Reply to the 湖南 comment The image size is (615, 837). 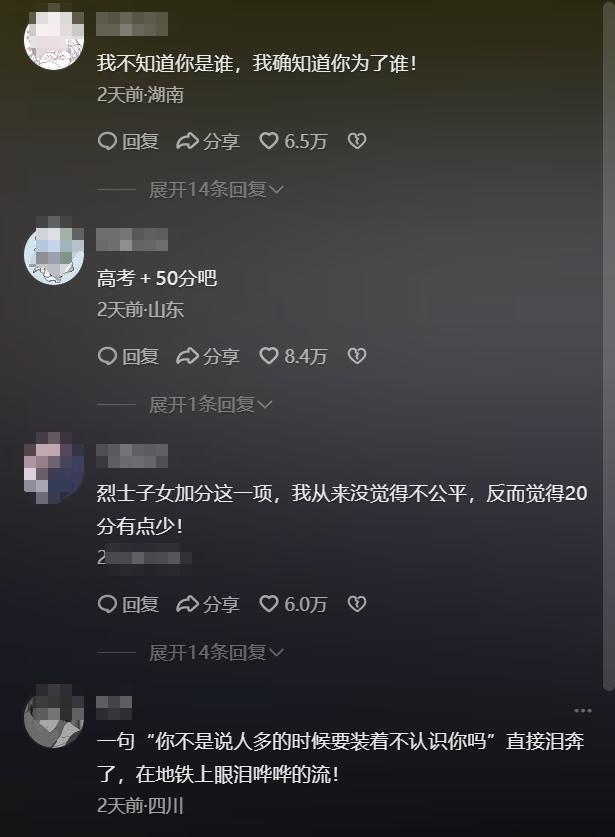coord(128,141)
